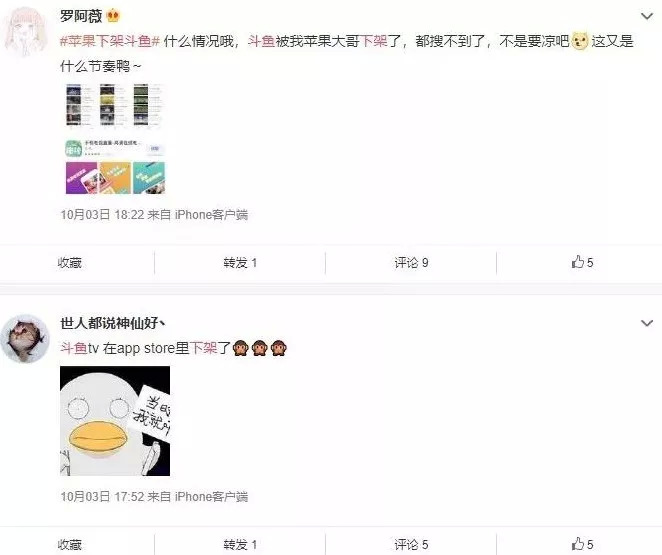The width and height of the screenshot is (662, 555).
Task: Open the 10月03日 17:52 timestamp link
Action: tap(102, 497)
